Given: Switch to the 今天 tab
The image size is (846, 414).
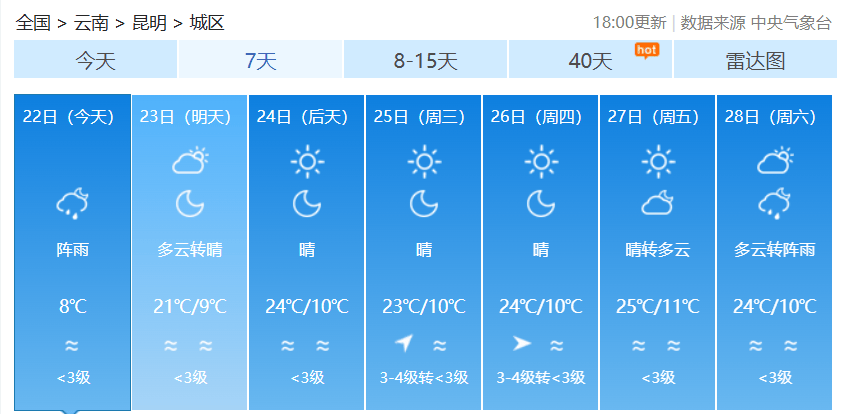Looking at the screenshot, I should pyautogui.click(x=96, y=60).
